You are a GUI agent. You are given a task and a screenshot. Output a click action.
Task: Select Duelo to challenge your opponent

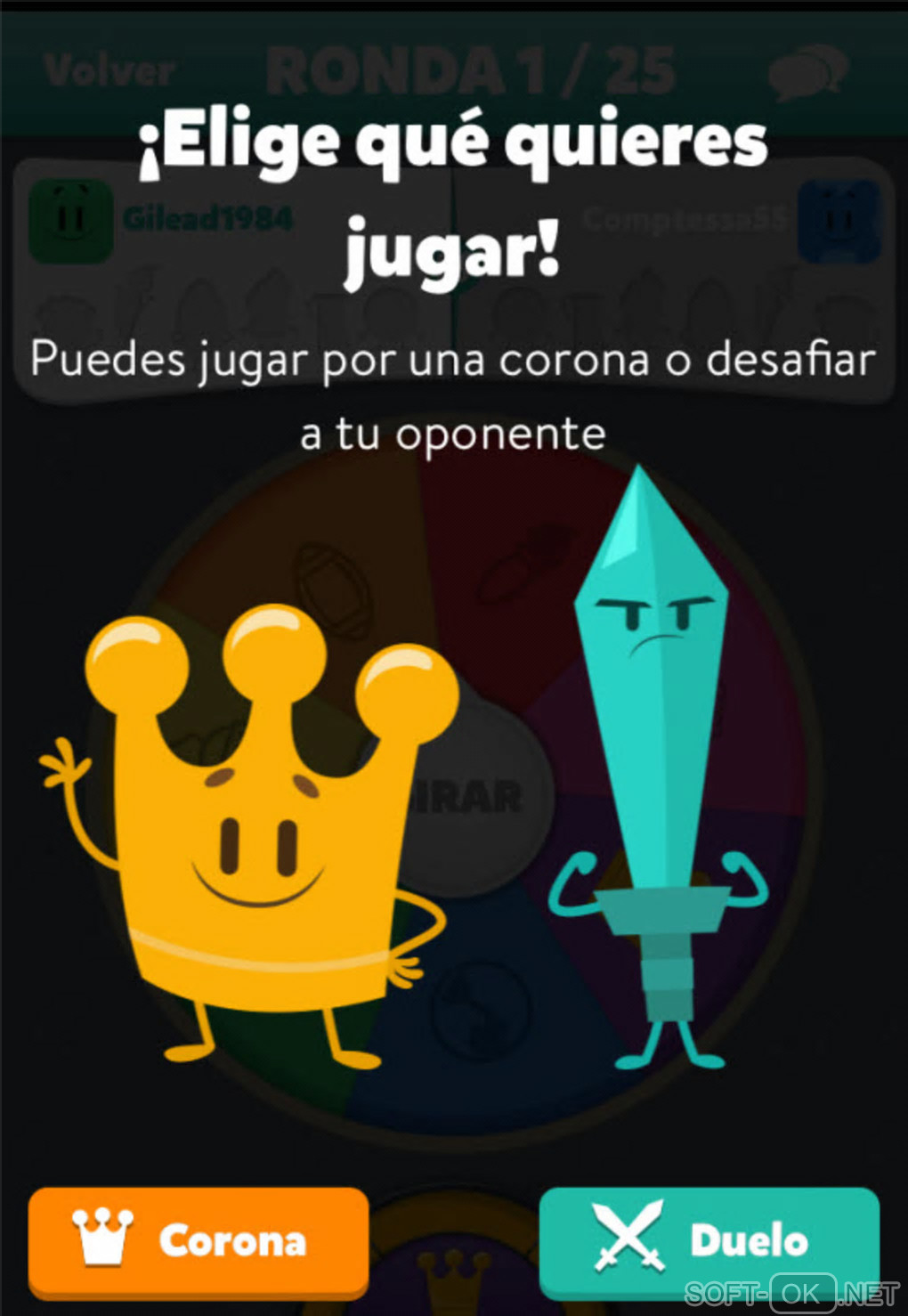[709, 1240]
